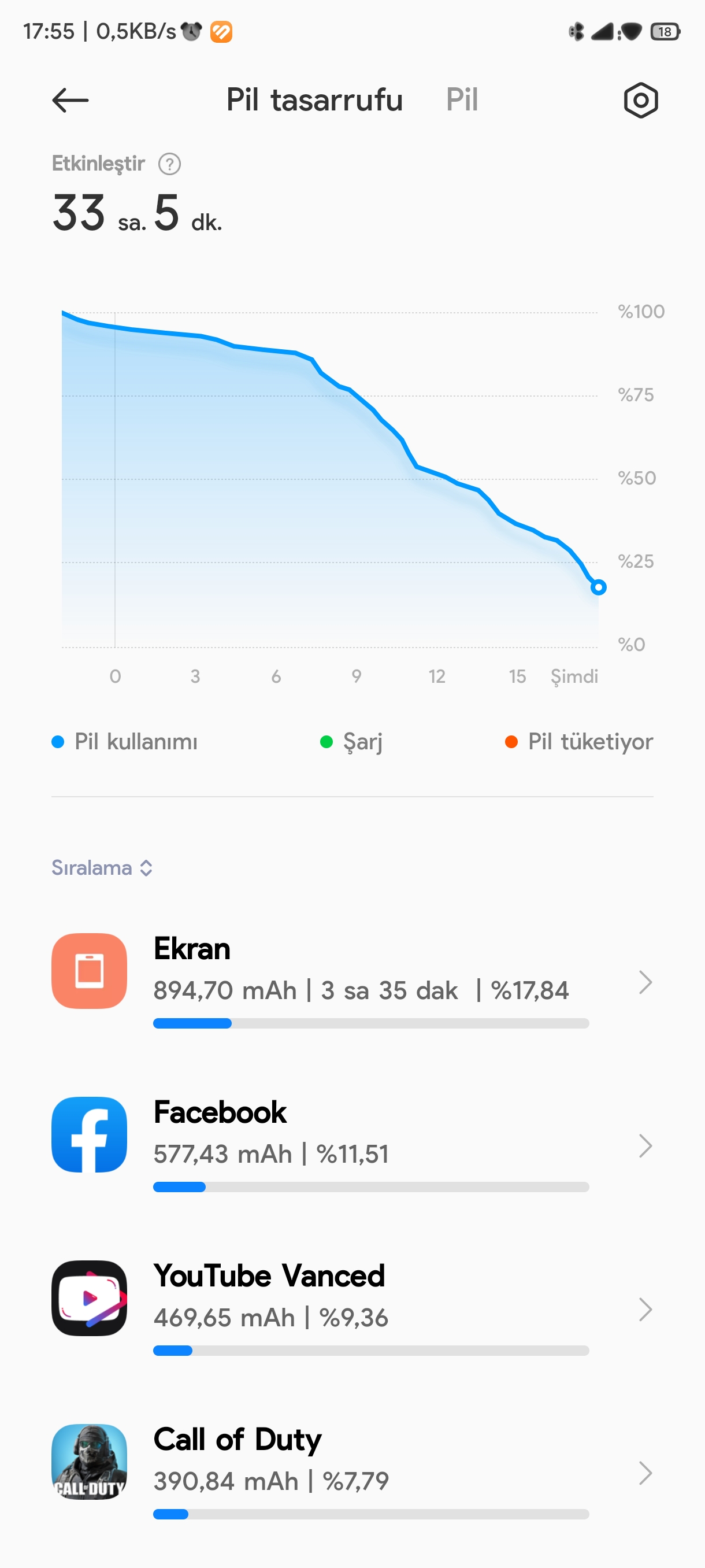Open the Sıralama sort dropdown
The height and width of the screenshot is (1568, 705).
coord(102,867)
